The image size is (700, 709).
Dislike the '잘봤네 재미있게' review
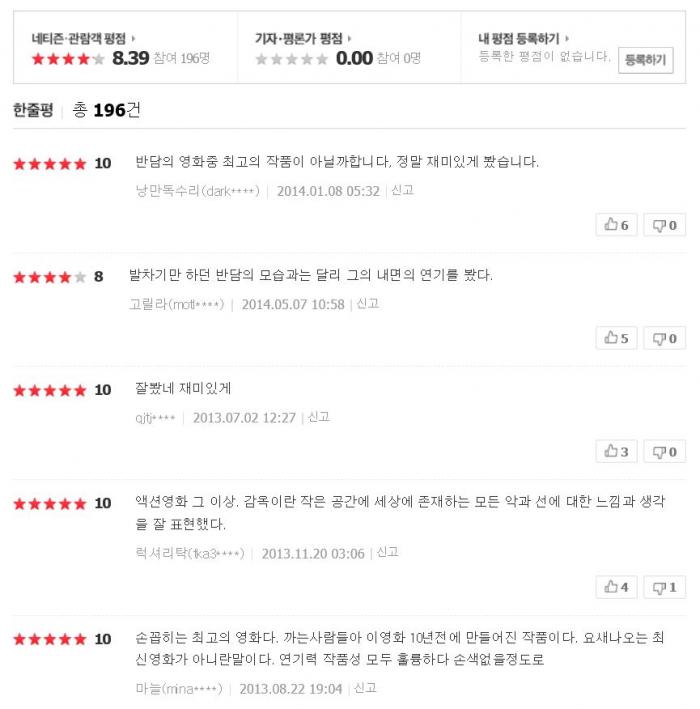(664, 451)
